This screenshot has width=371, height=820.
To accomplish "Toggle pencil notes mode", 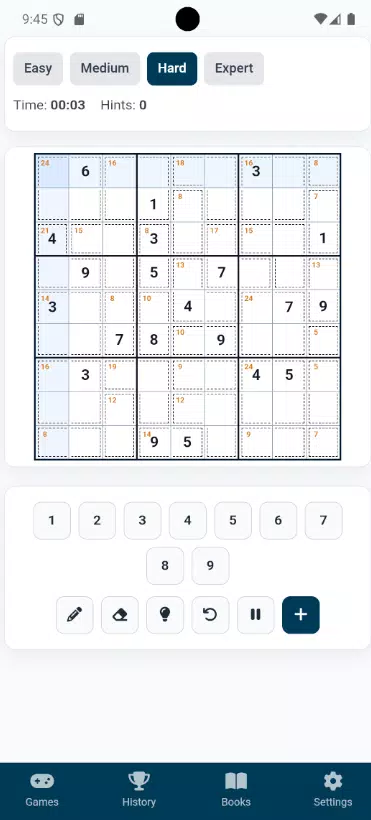I will pos(75,614).
